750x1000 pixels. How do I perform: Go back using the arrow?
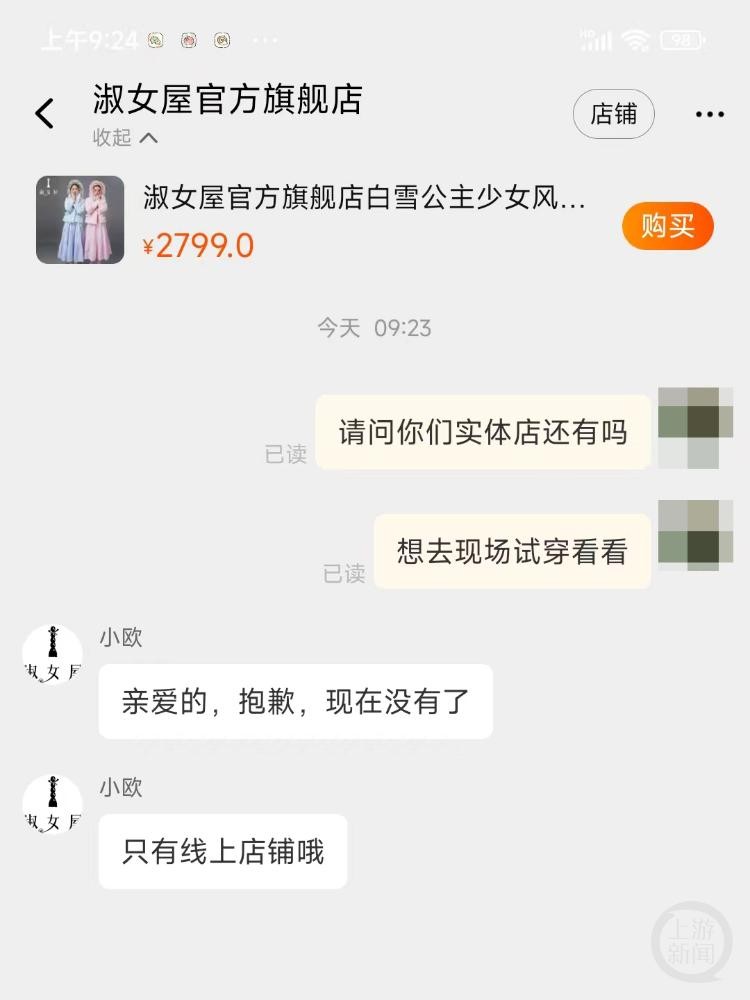tap(45, 114)
